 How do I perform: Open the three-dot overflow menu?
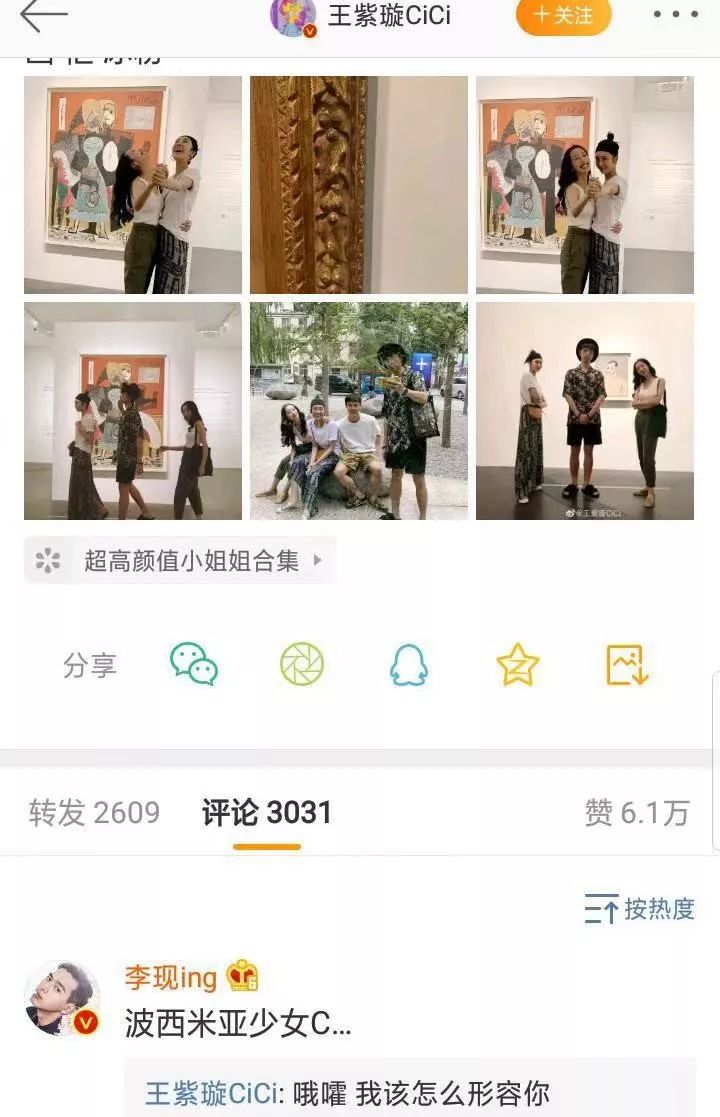click(676, 15)
